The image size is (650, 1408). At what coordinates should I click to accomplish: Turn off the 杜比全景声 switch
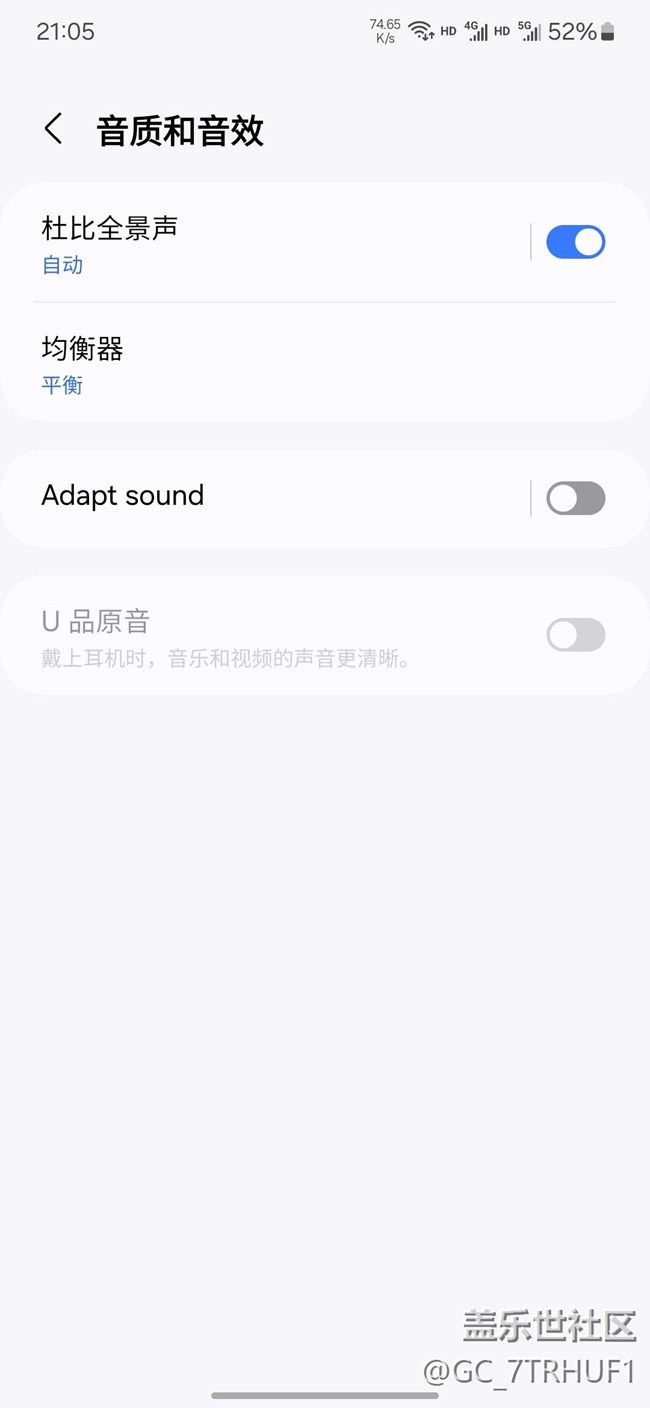coord(575,242)
